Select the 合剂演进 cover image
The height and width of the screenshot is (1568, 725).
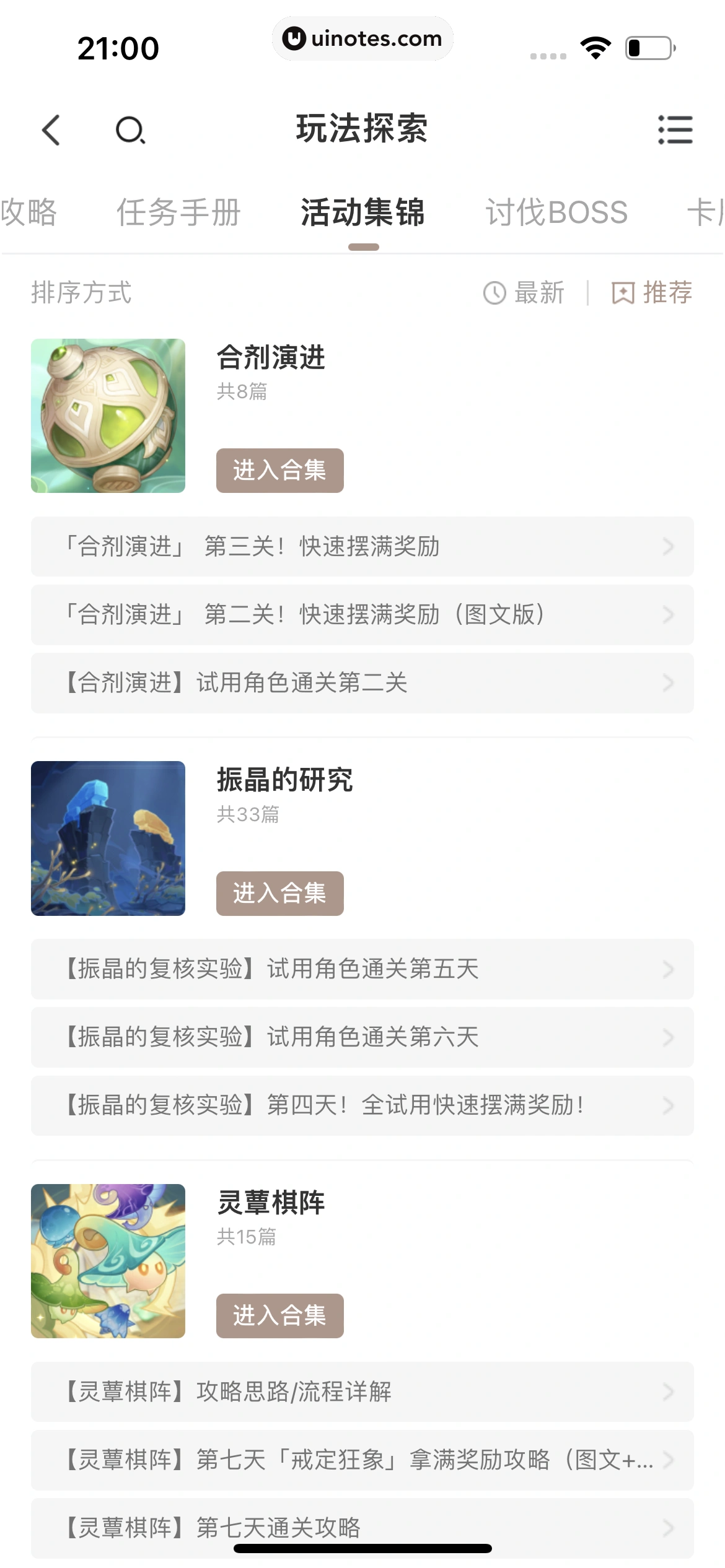click(108, 416)
